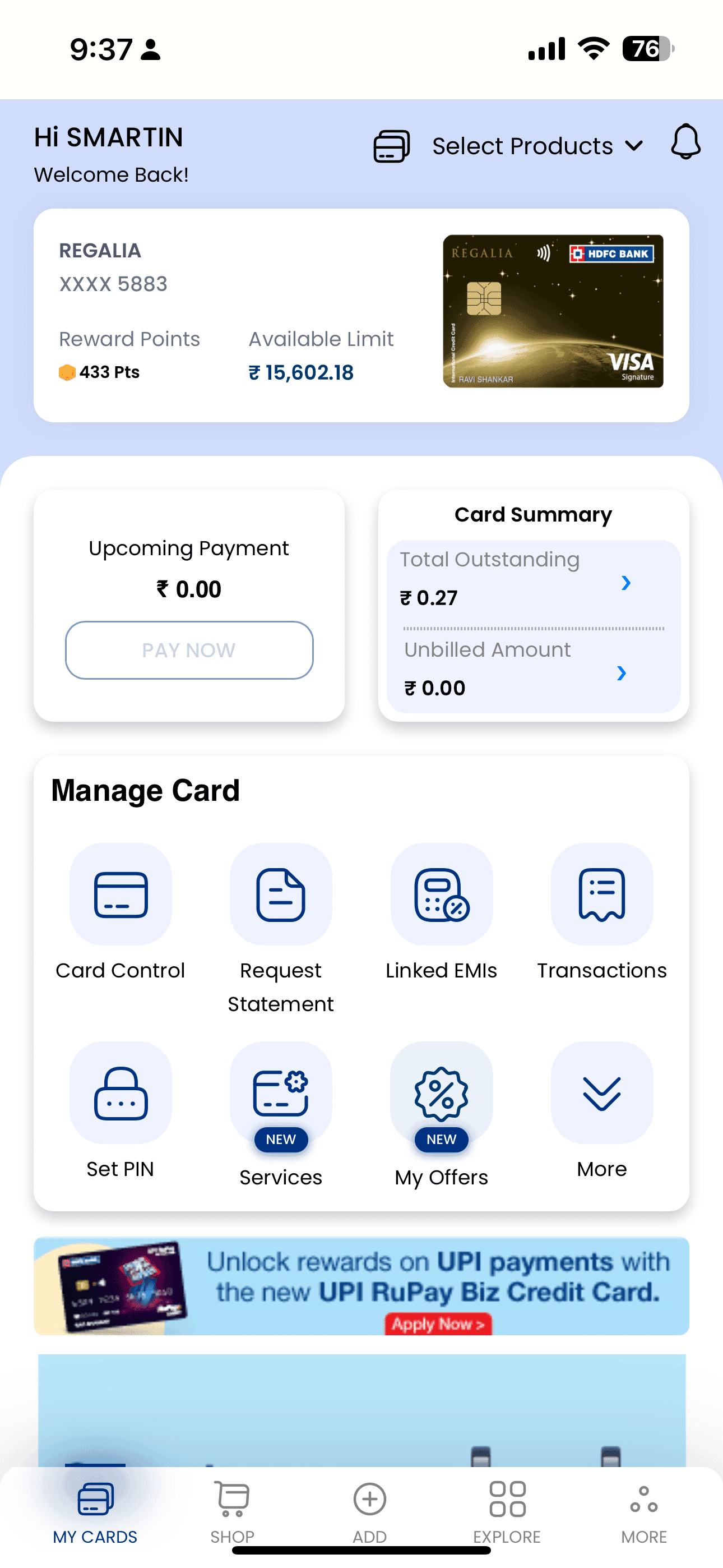Expand More manage card options
723x1568 pixels.
(x=602, y=1112)
